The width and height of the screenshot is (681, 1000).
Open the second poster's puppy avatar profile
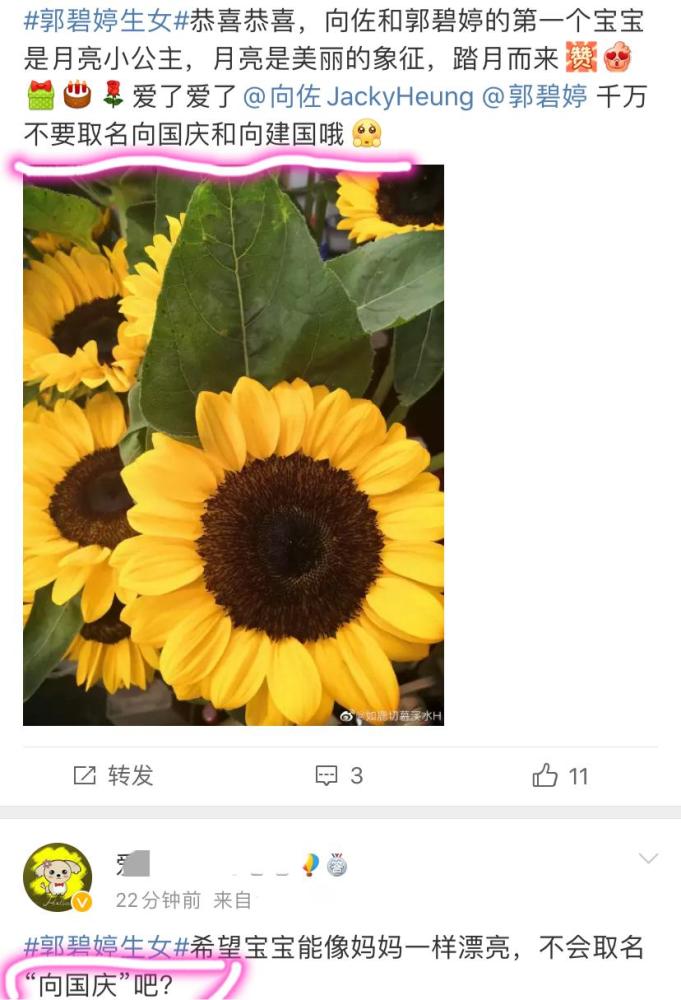point(57,877)
